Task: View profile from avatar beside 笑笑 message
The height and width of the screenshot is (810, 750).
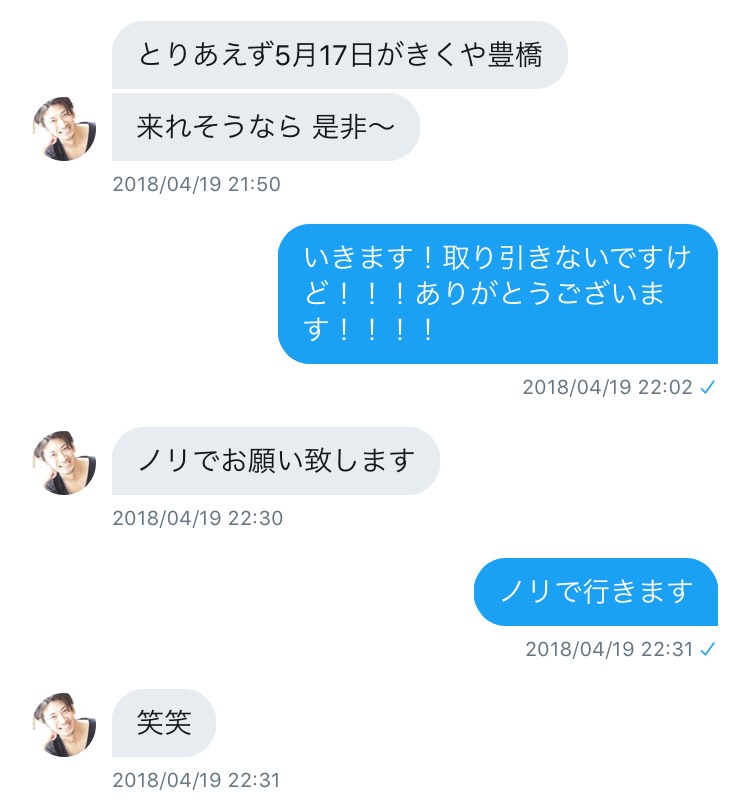Action: [x=64, y=723]
